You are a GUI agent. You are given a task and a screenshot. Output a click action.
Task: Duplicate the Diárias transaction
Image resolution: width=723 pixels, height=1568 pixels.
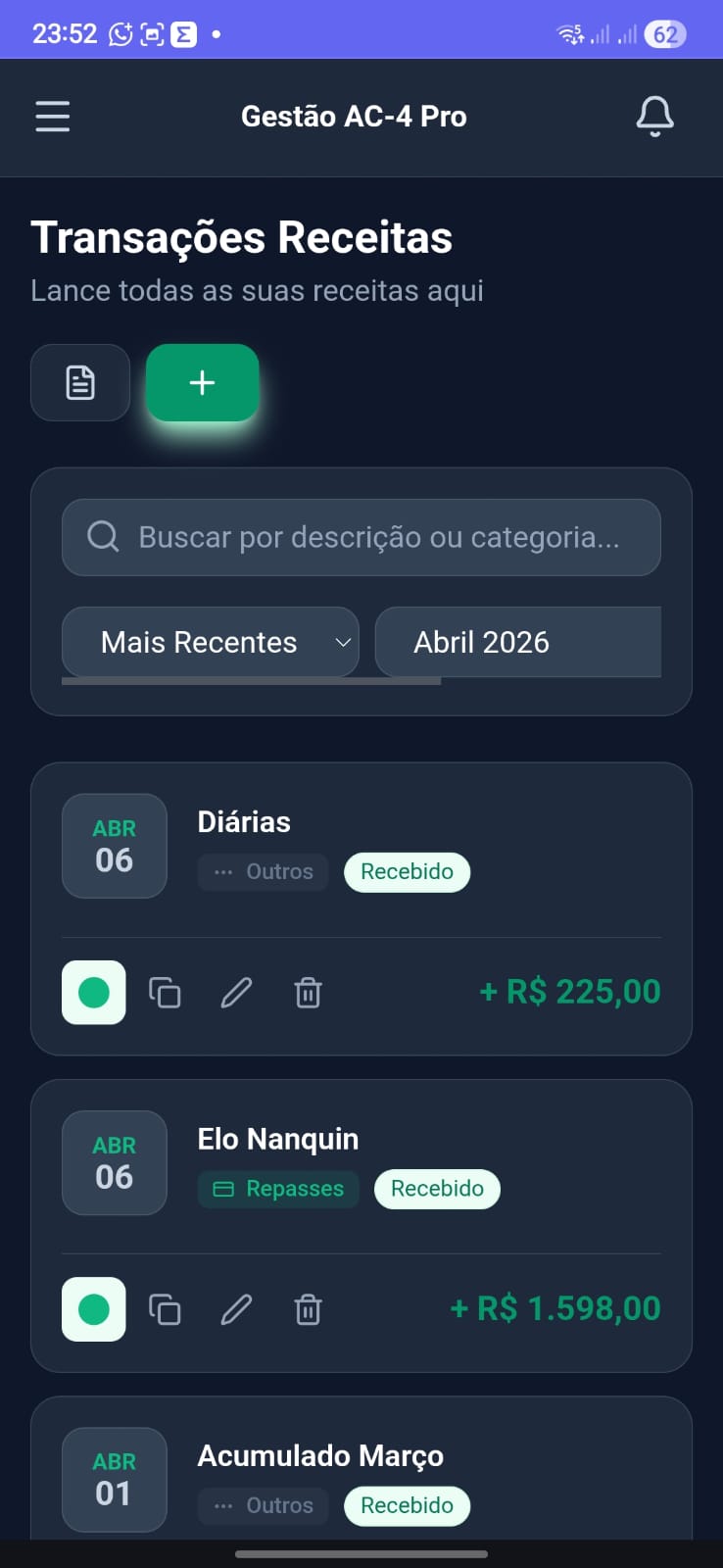(x=165, y=993)
